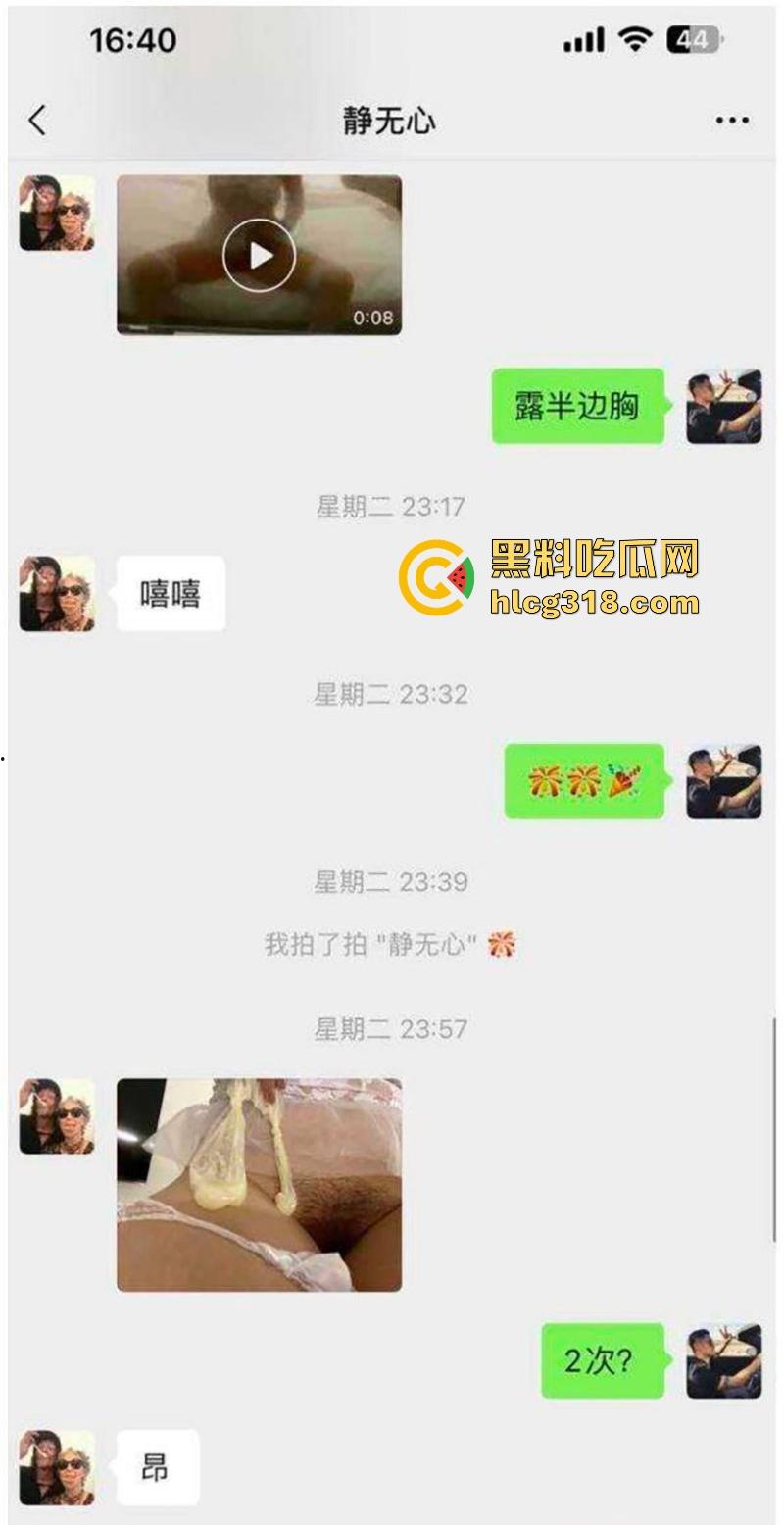Play the 0:08 video message
Image resolution: width=784 pixels, height=1525 pixels.
pos(258,253)
